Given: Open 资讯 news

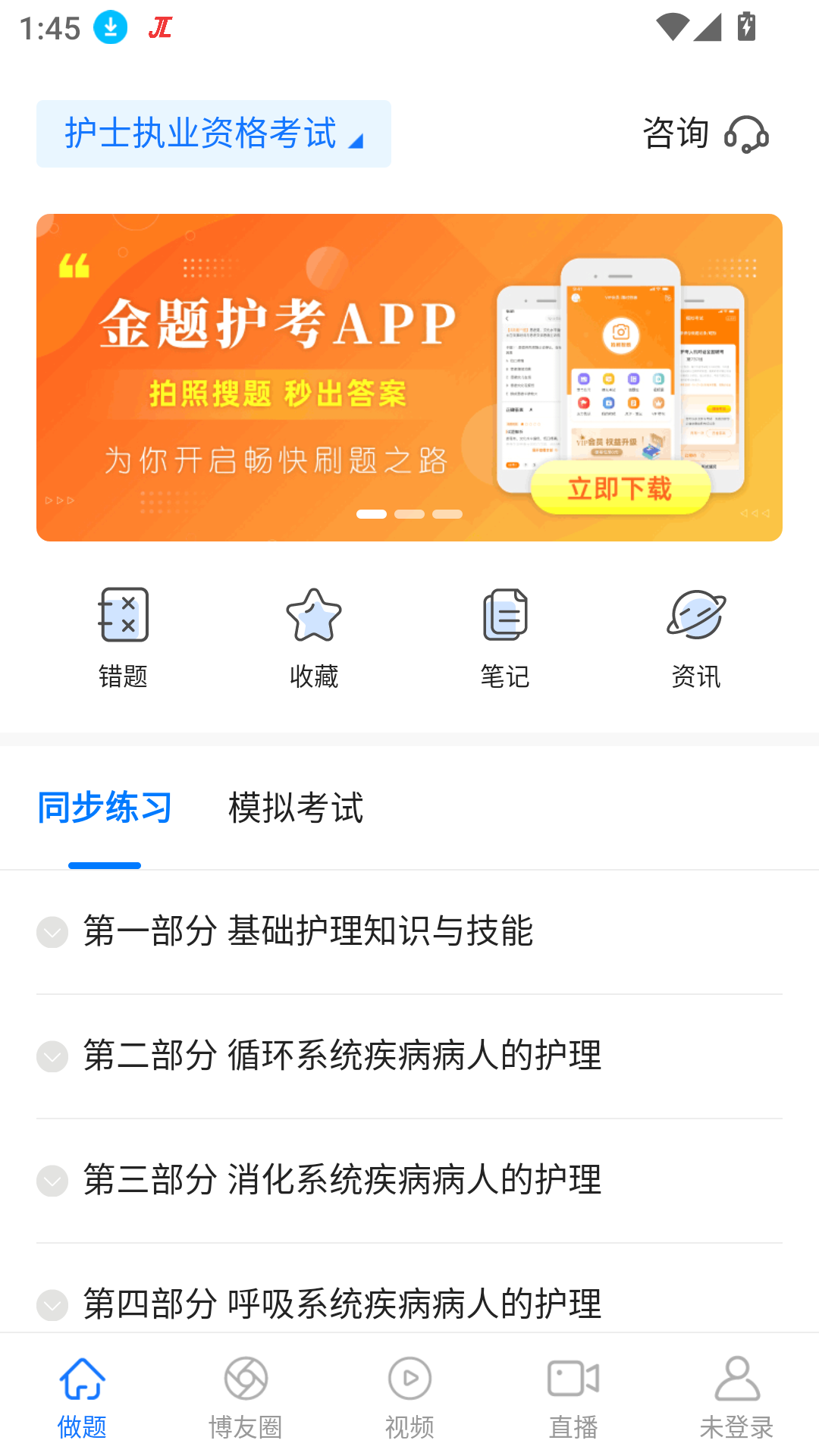Looking at the screenshot, I should tap(696, 638).
